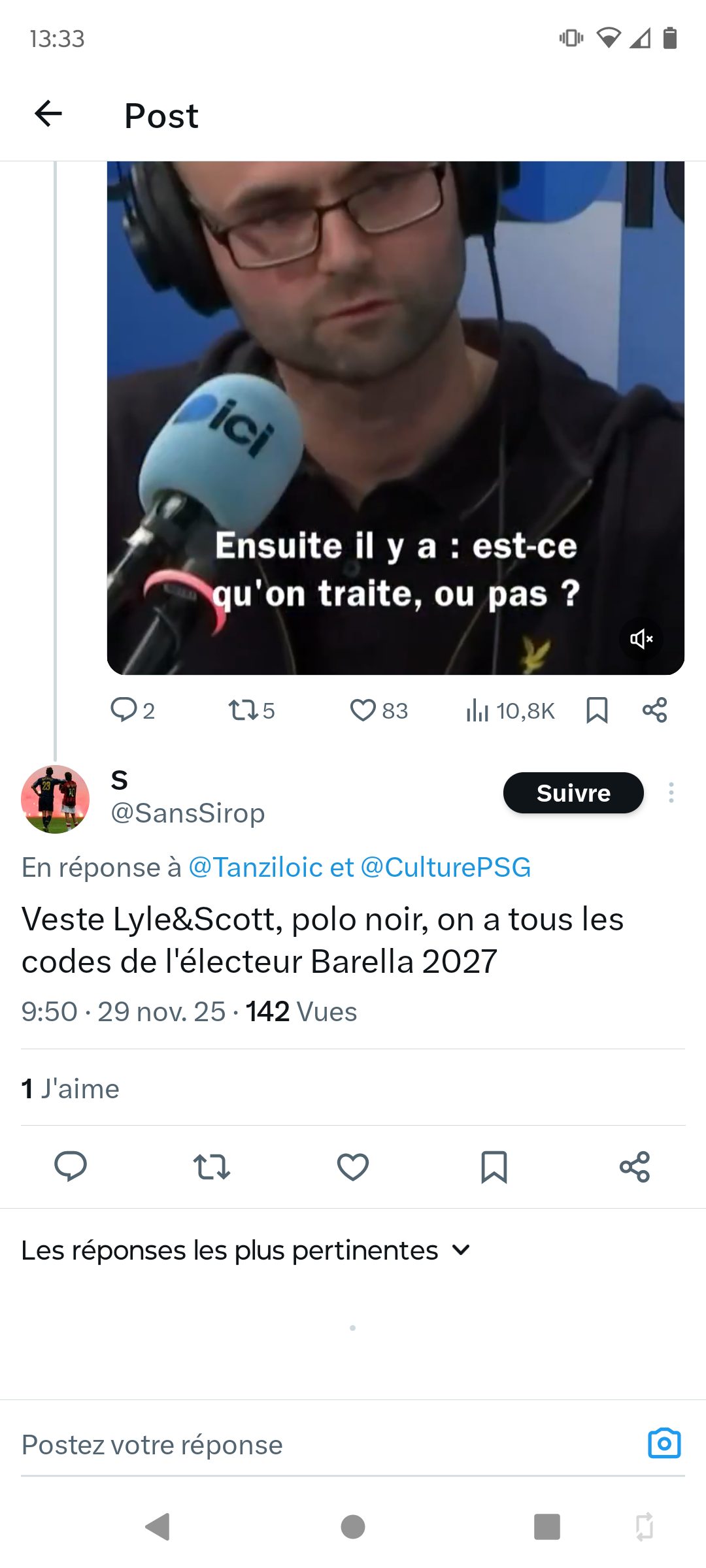Expand the Les réponses les plus pertinentes sorter
Image resolution: width=706 pixels, height=1568 pixels.
(x=246, y=1250)
